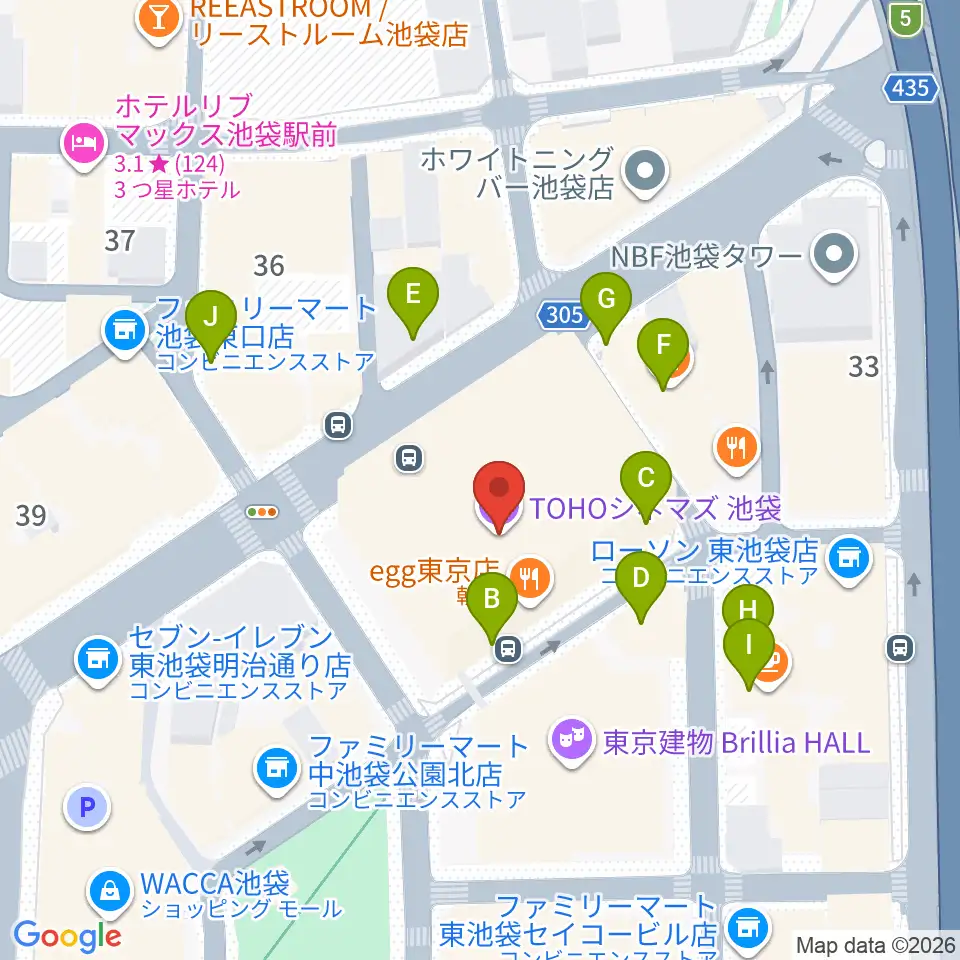Tap egg東京店 restaurant pin
960x960 pixels.
(x=530, y=580)
